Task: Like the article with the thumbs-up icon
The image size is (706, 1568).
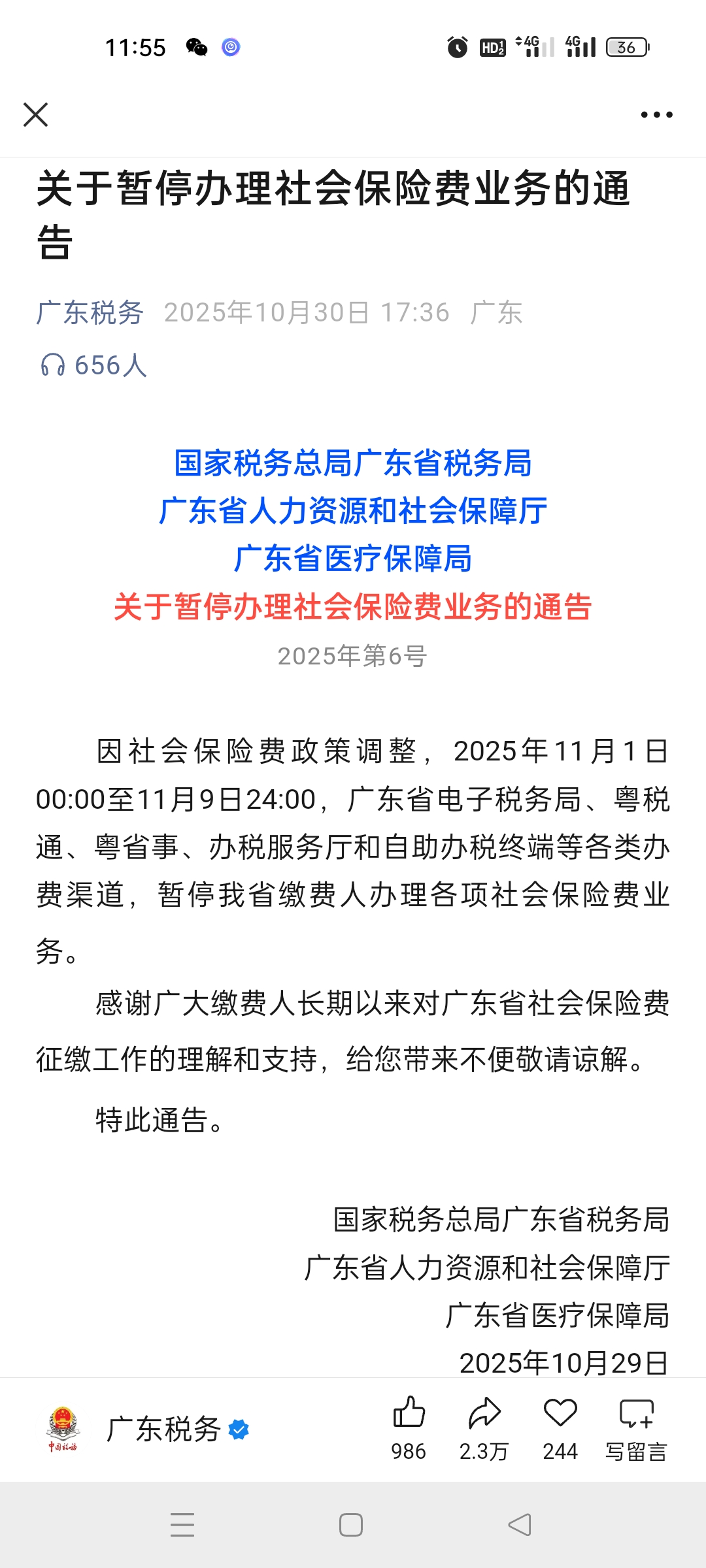Action: pos(409,1414)
